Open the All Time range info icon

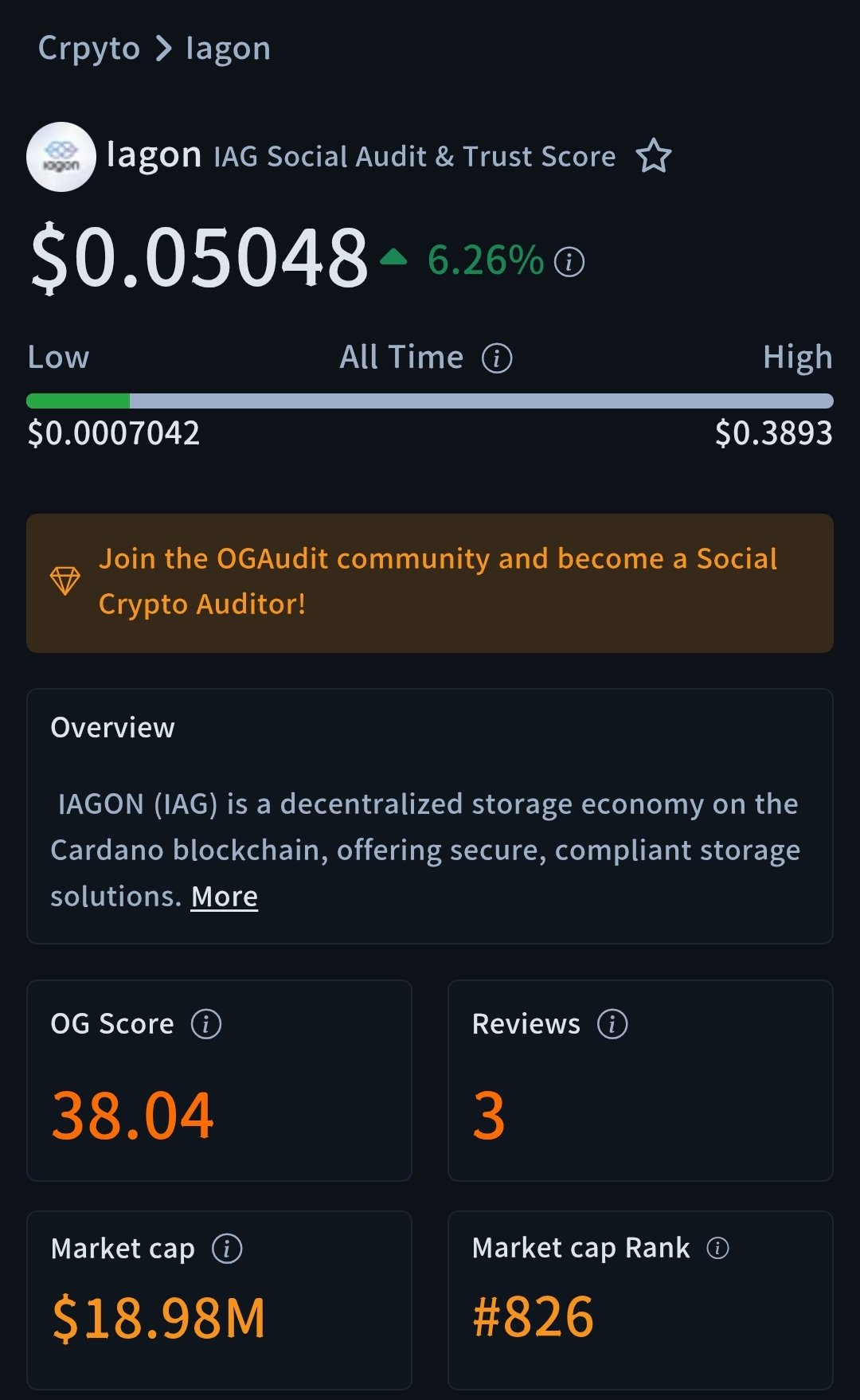tap(497, 358)
